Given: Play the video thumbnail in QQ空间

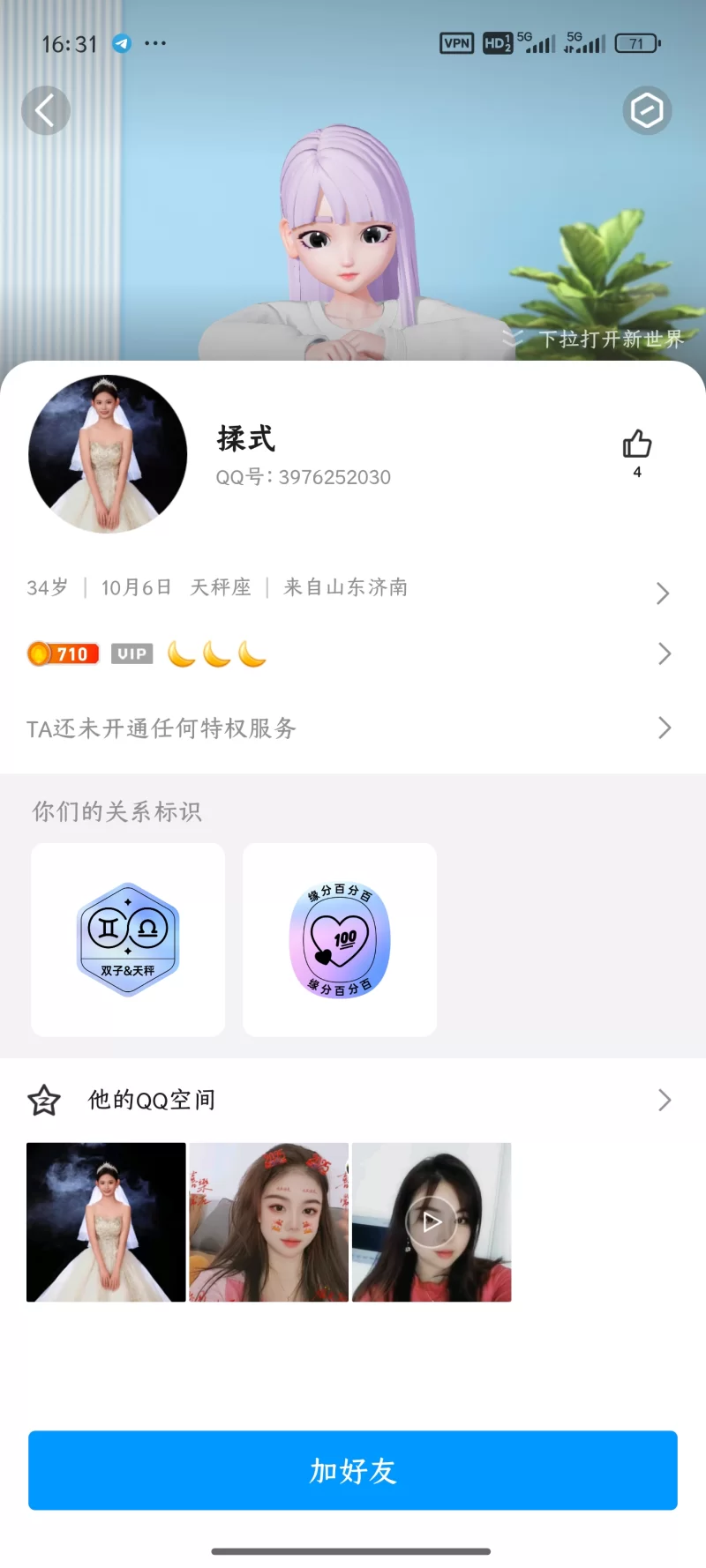Looking at the screenshot, I should point(431,1221).
